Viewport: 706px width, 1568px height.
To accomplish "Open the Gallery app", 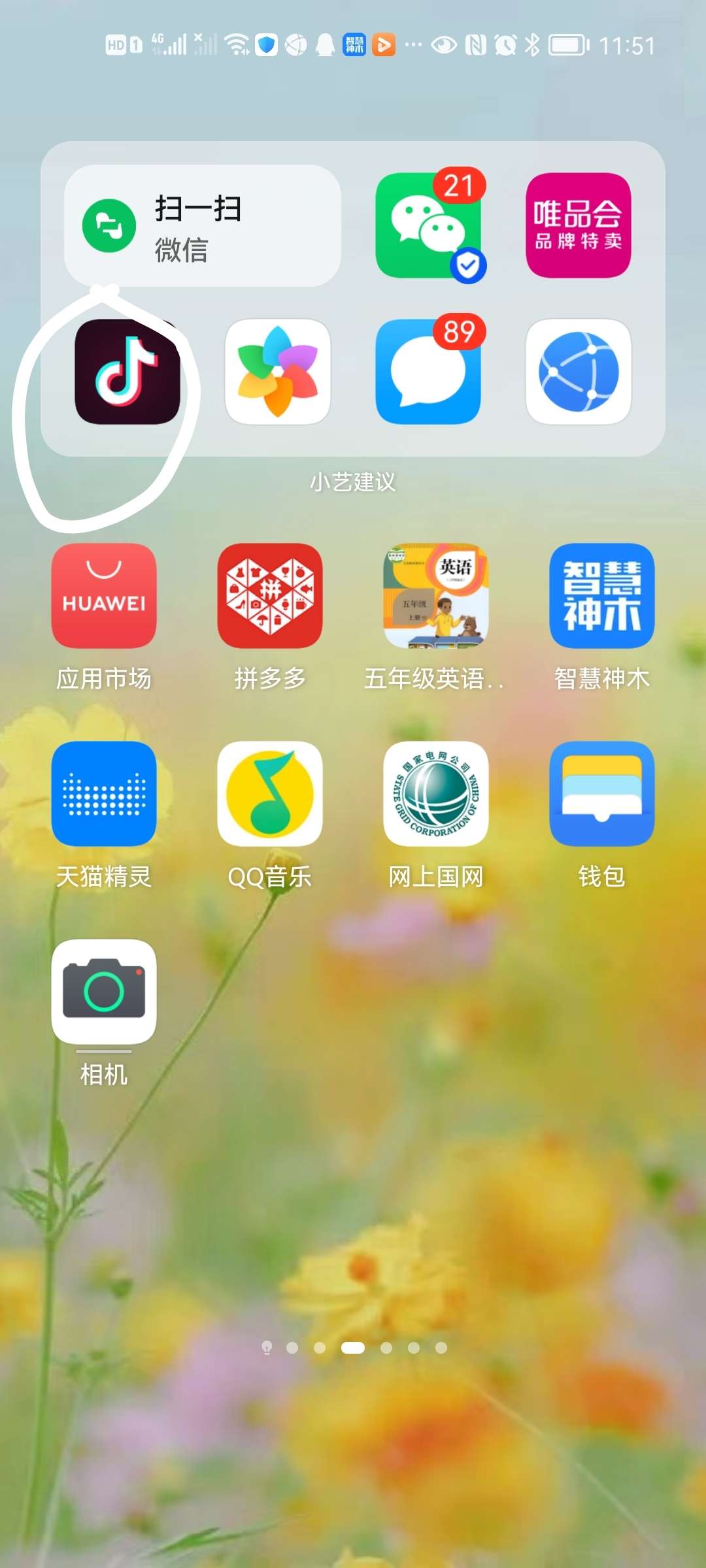I will pyautogui.click(x=278, y=372).
